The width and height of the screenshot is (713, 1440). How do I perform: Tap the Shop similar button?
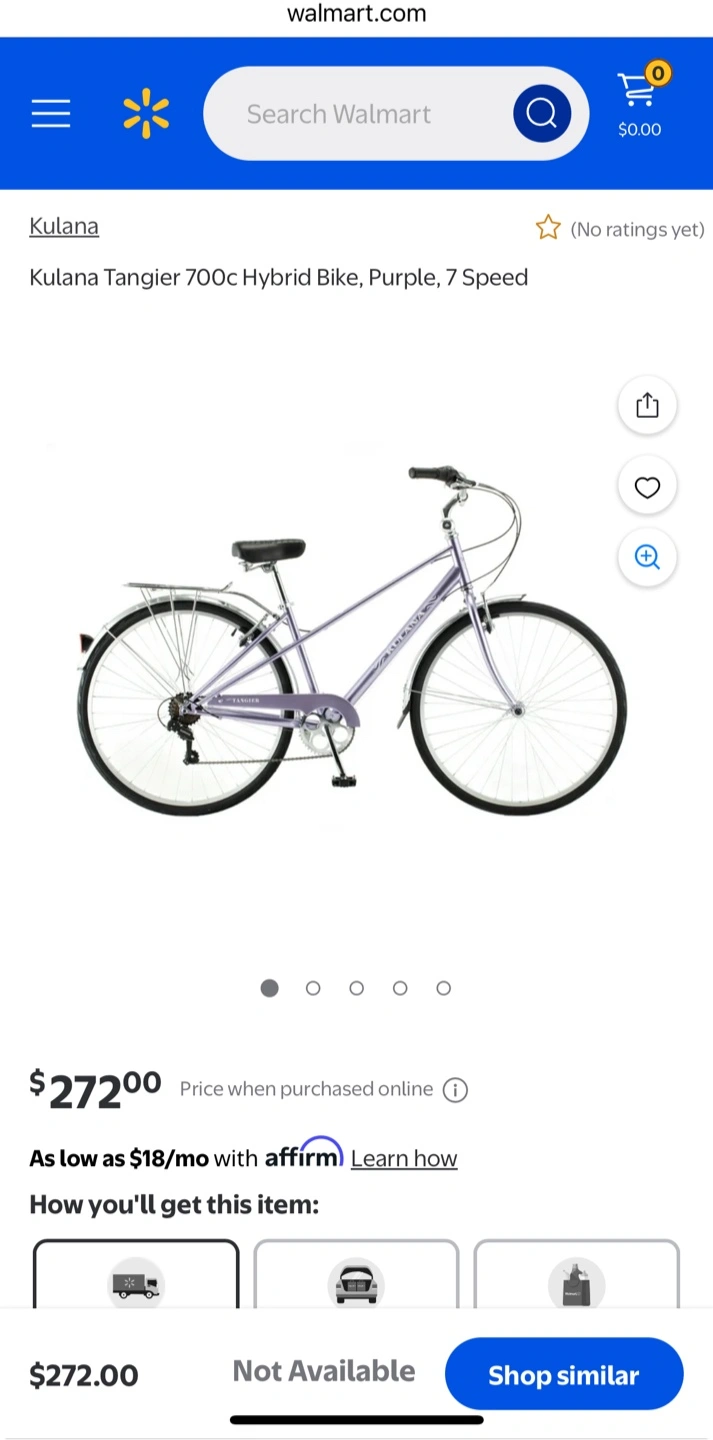[563, 1375]
